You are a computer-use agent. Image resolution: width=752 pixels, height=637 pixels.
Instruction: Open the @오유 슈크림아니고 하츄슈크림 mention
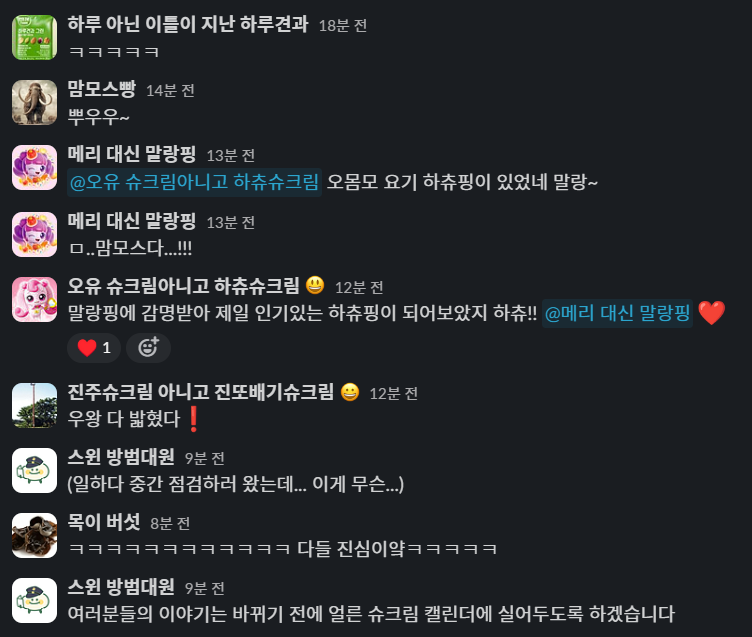pyautogui.click(x=194, y=182)
